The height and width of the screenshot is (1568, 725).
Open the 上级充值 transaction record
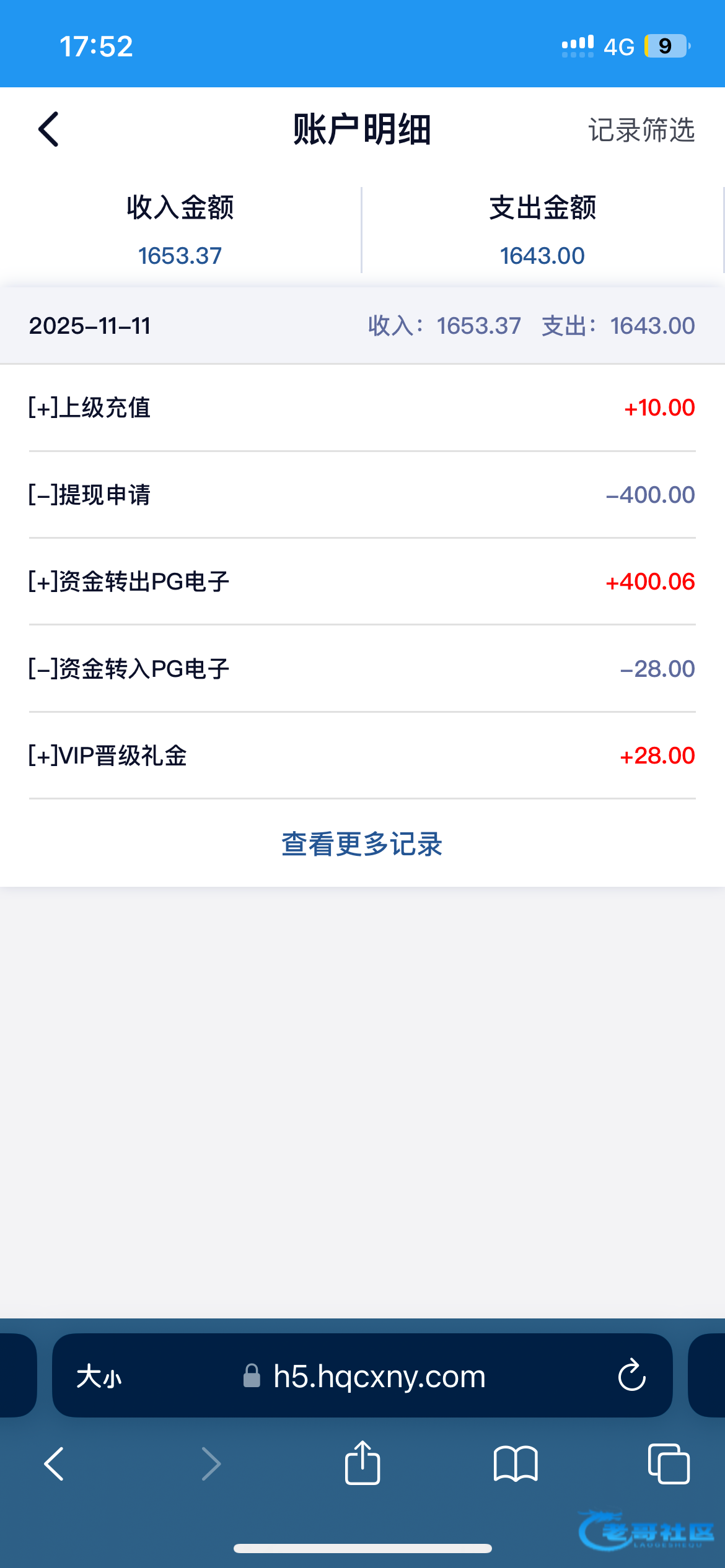click(x=362, y=407)
